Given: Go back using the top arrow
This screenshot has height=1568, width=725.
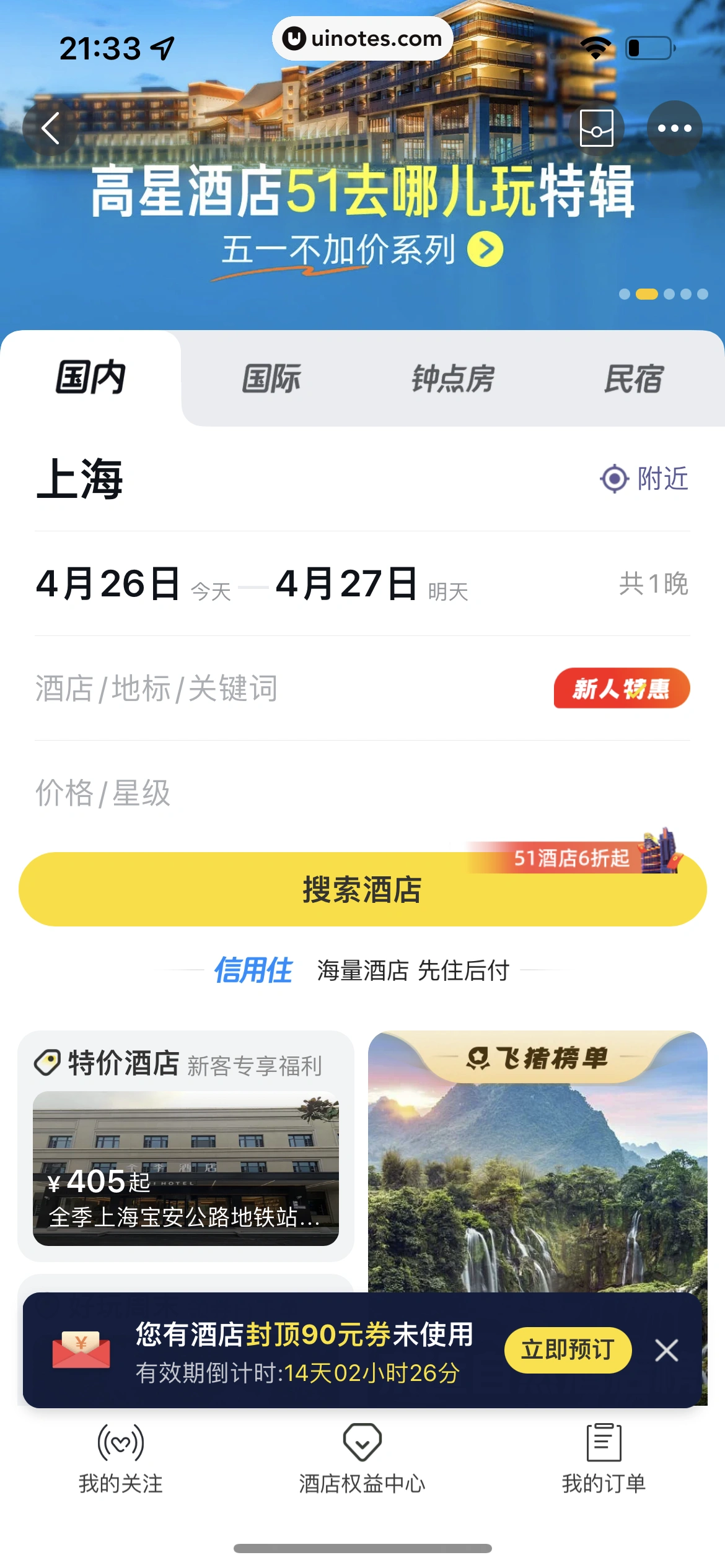Looking at the screenshot, I should (x=51, y=128).
